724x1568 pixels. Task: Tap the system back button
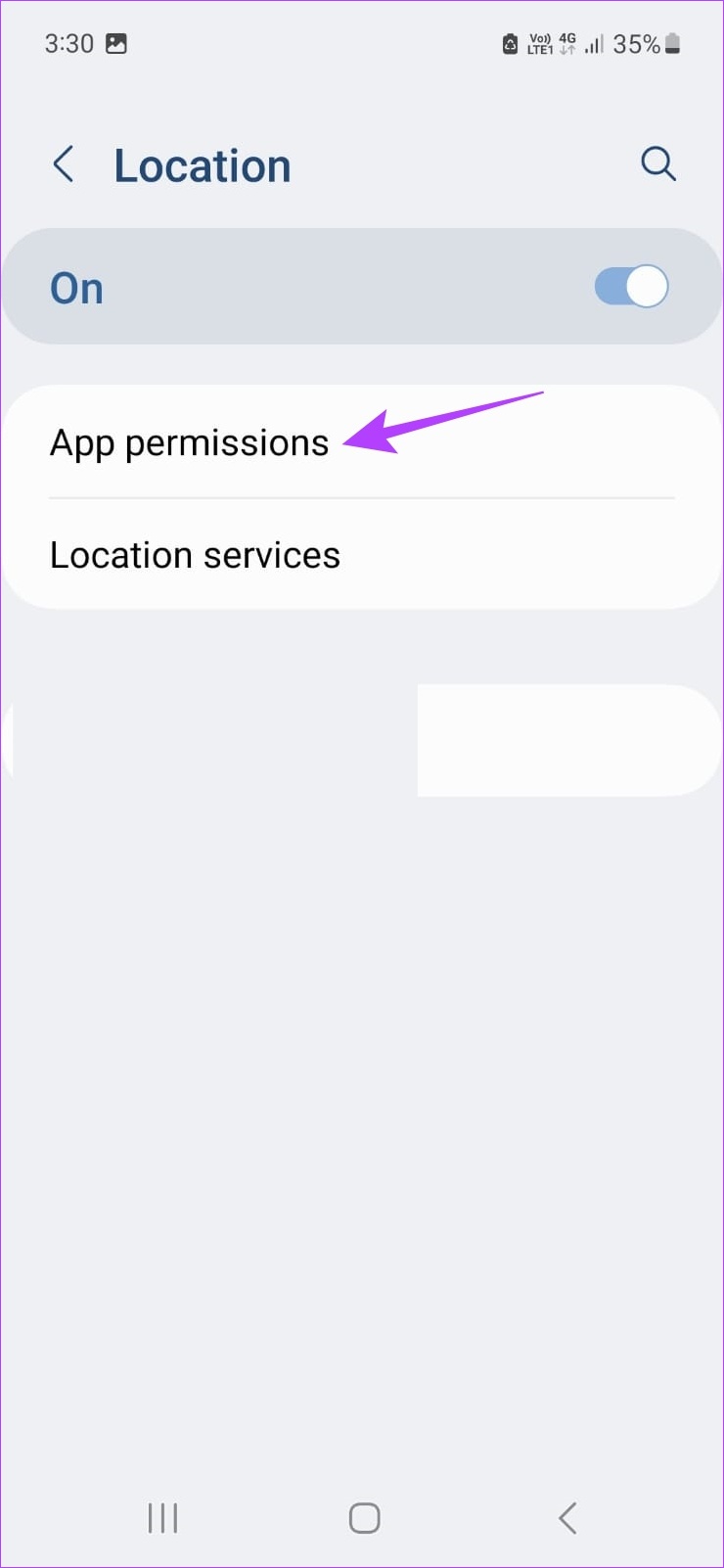pos(567,1518)
